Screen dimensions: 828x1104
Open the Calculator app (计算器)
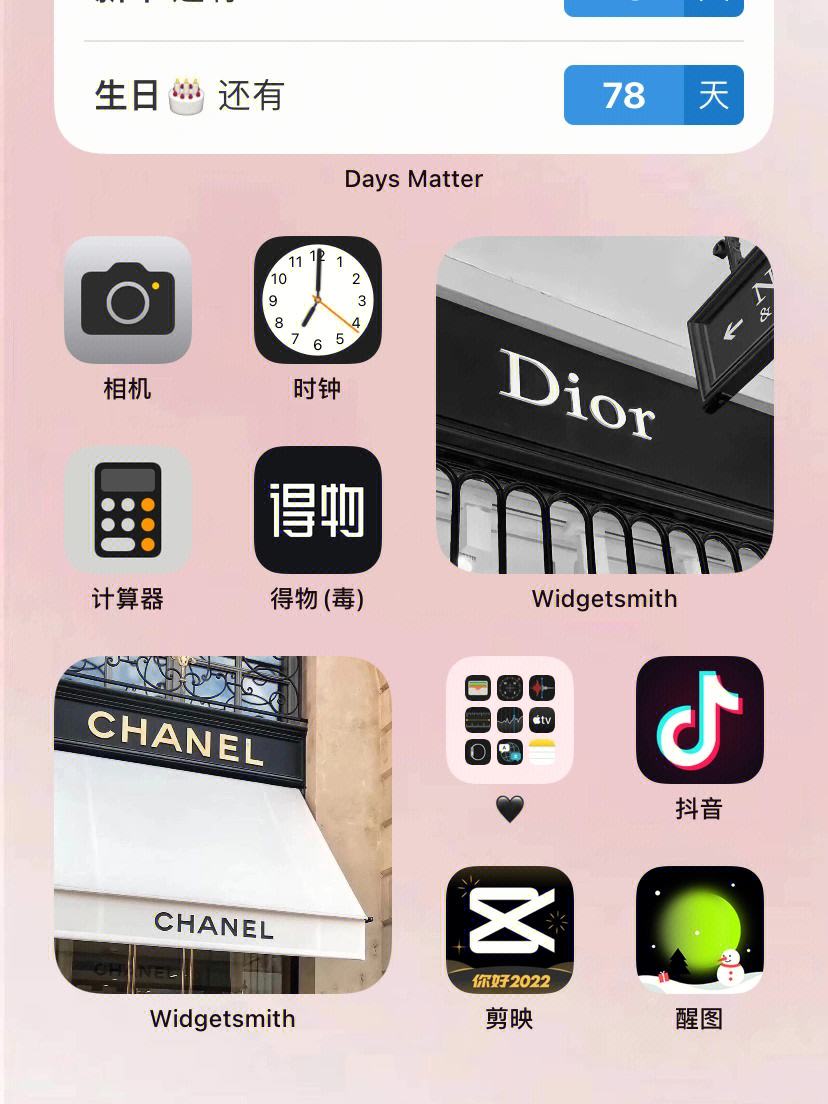point(128,510)
